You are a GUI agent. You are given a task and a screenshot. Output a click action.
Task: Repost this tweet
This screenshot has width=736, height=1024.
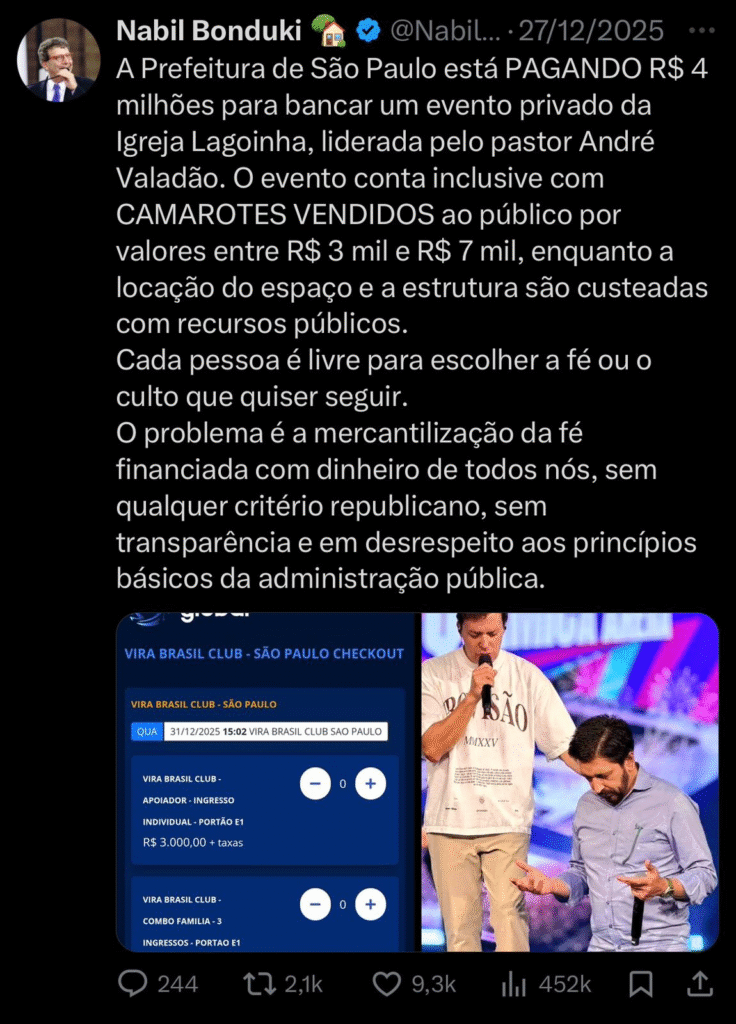point(261,984)
